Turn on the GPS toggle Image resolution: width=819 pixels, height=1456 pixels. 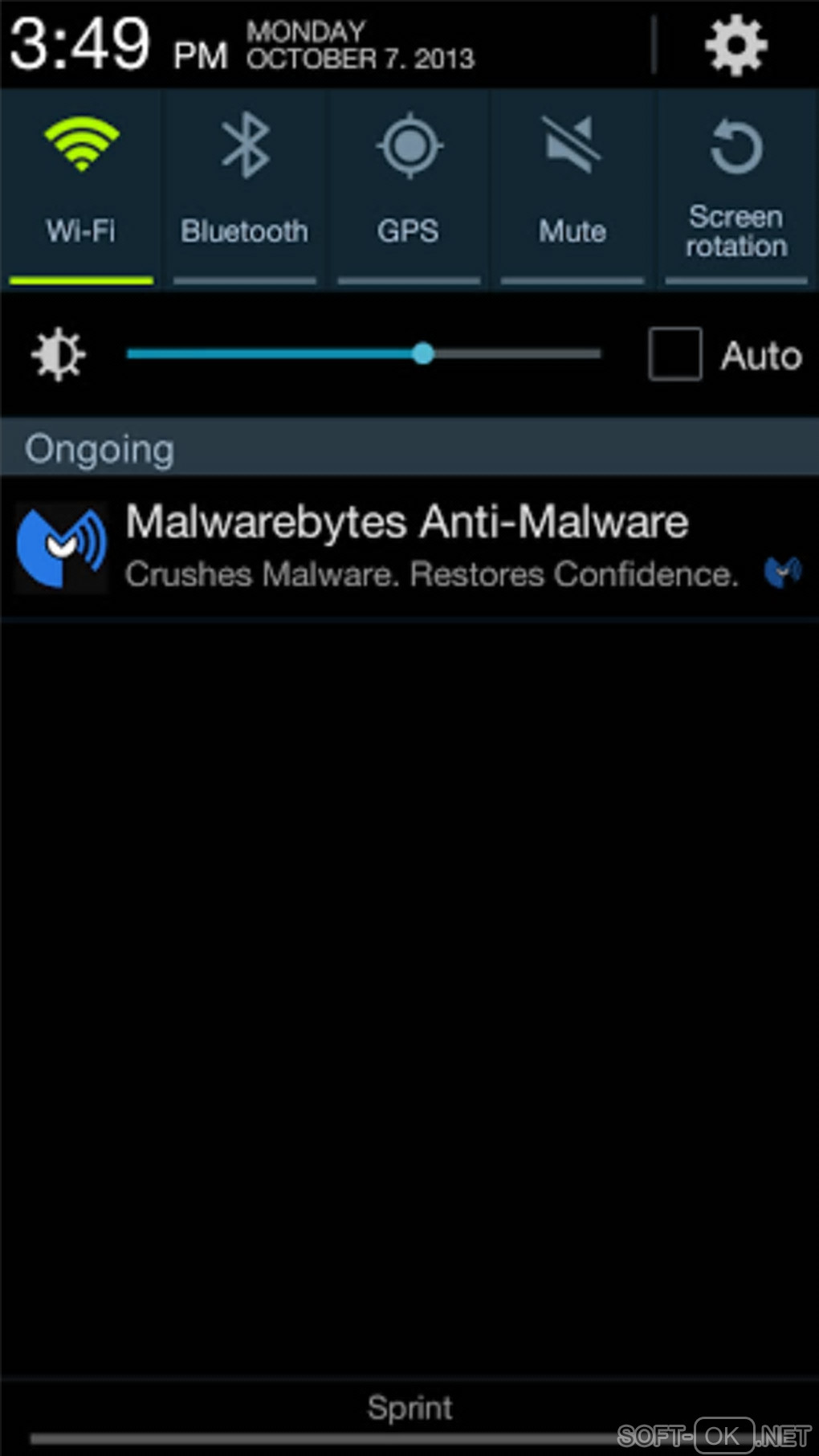click(409, 186)
